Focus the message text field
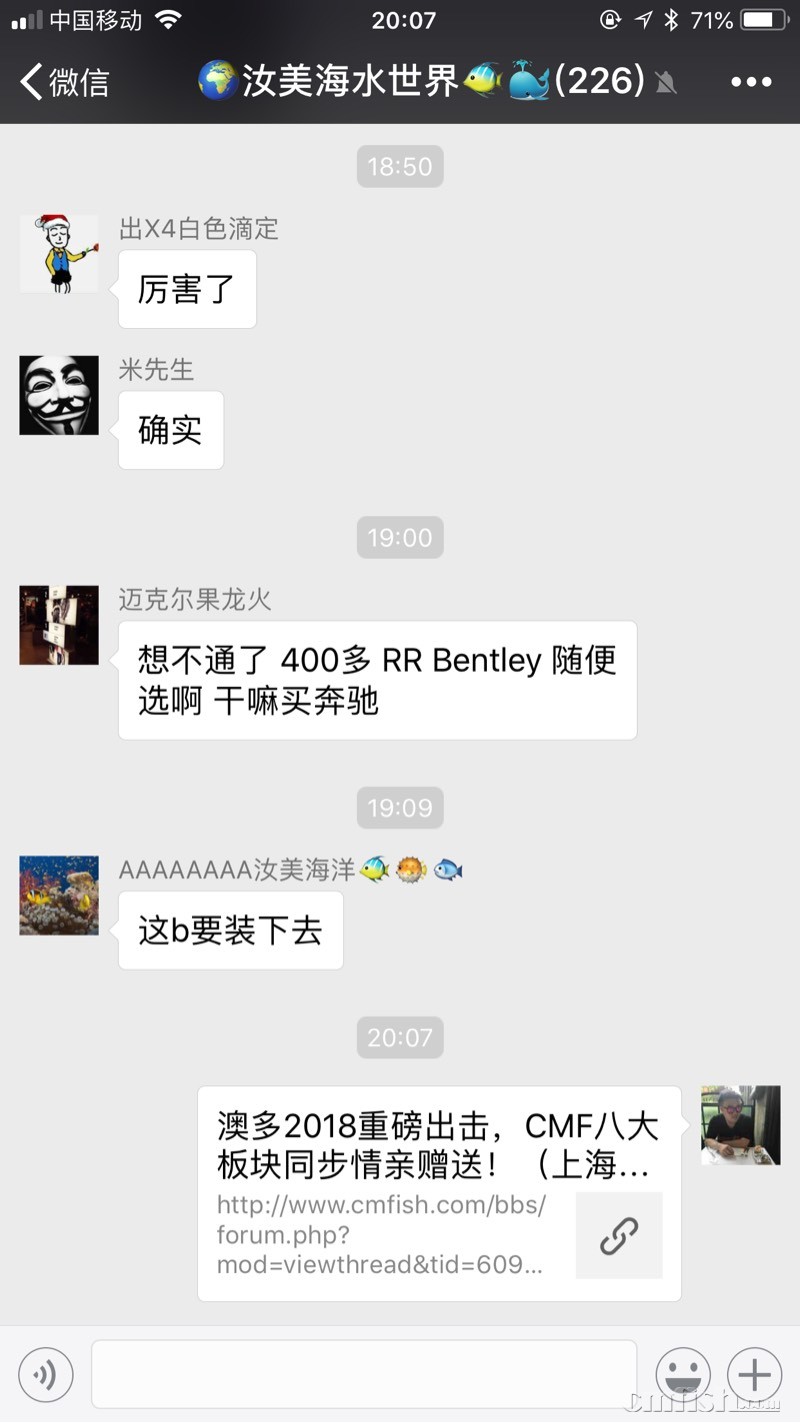This screenshot has height=1423, width=800. click(x=364, y=1374)
